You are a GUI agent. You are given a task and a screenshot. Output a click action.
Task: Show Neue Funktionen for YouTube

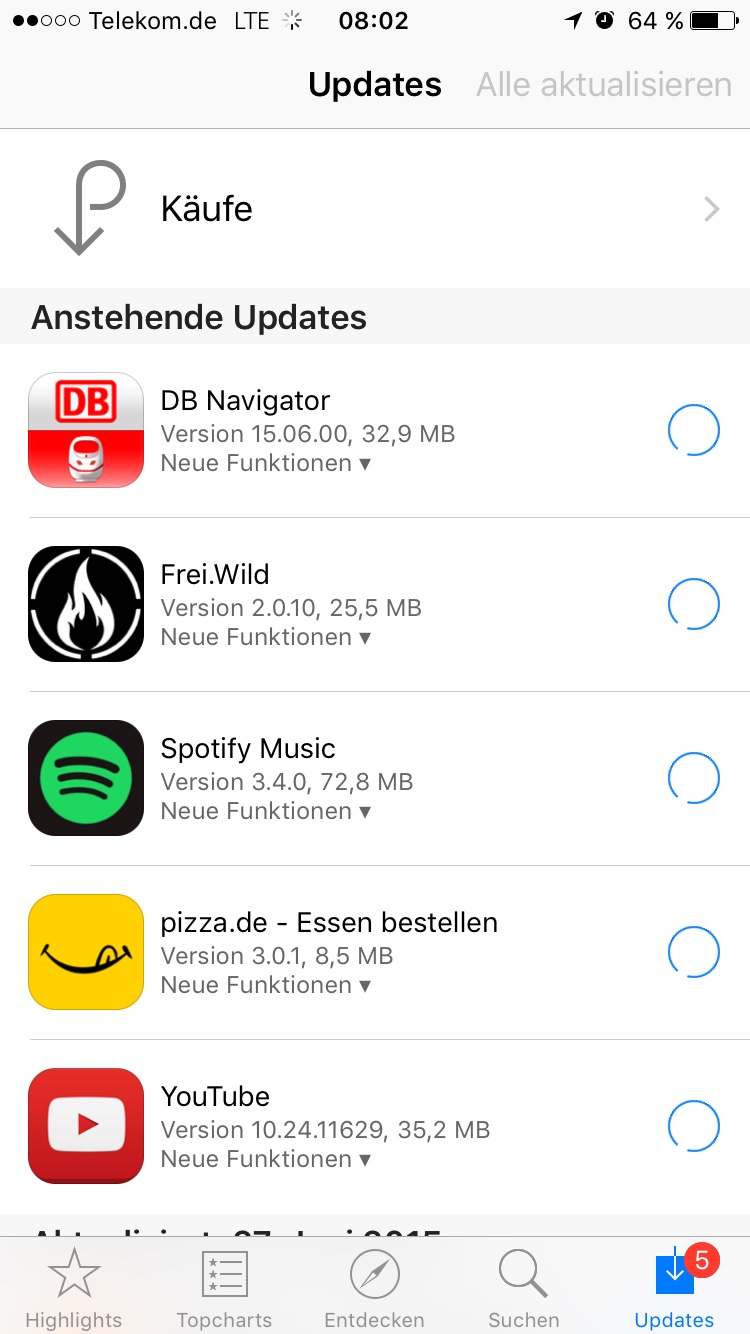click(x=266, y=1159)
